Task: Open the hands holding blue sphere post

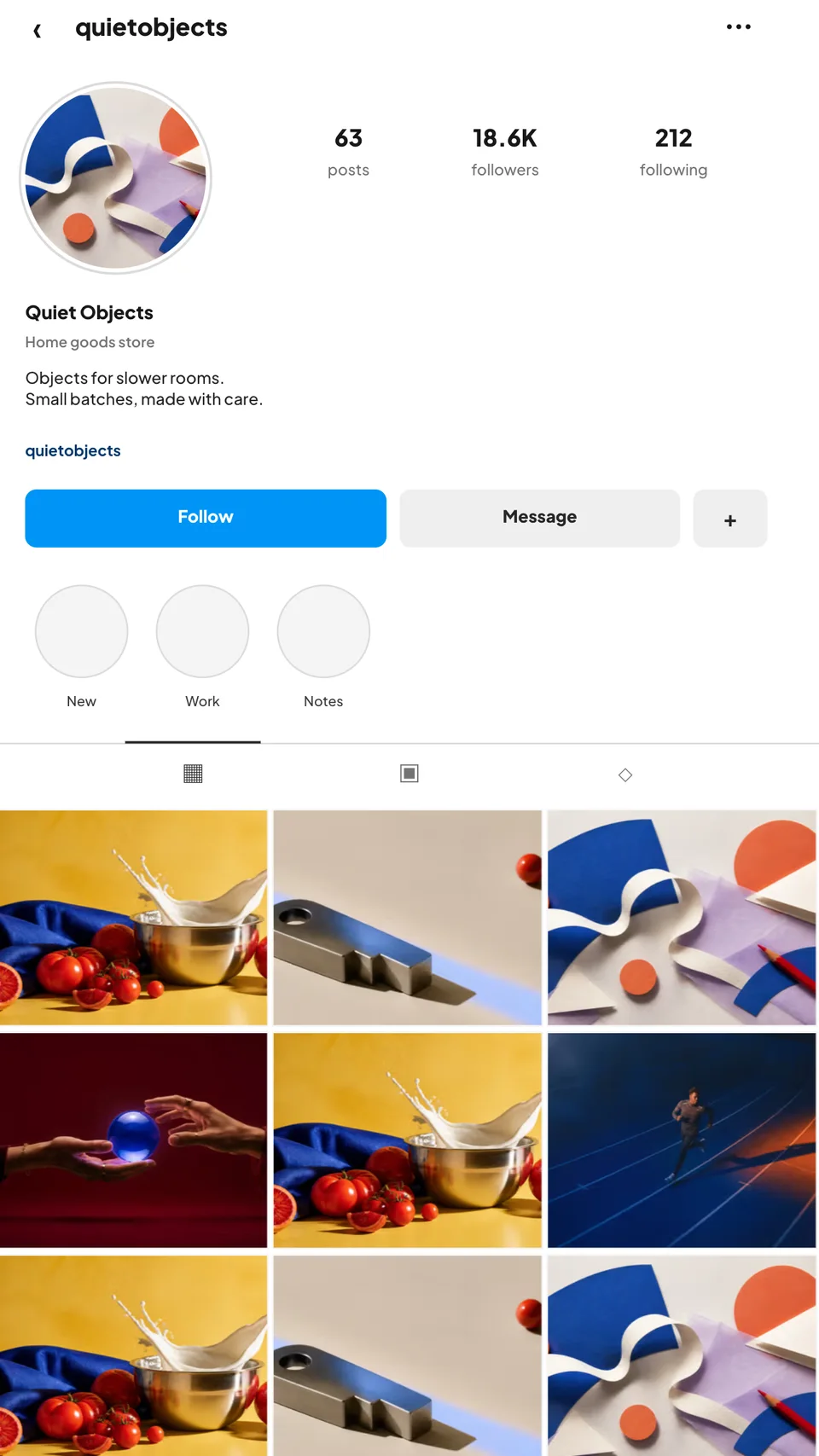Action: (x=133, y=1140)
